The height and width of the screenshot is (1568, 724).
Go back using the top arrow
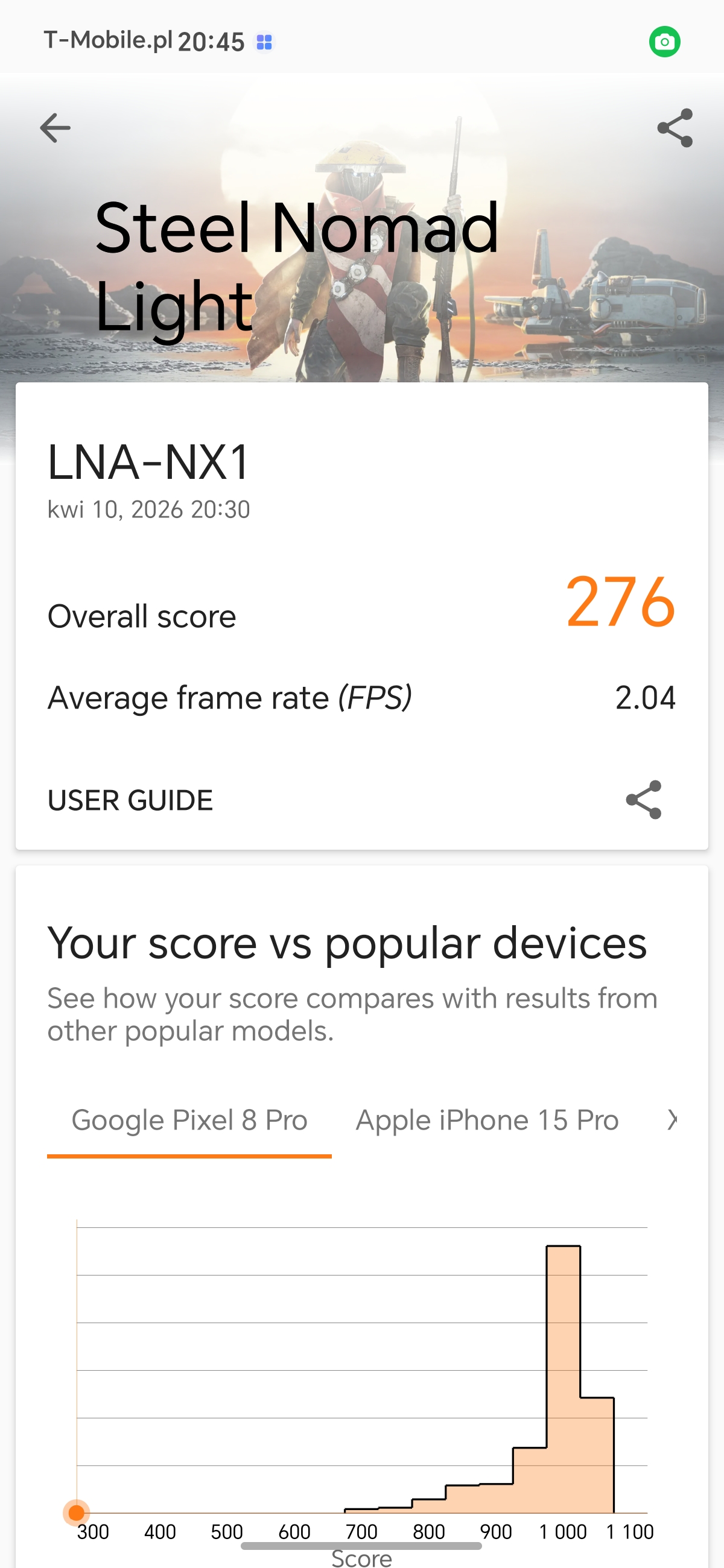pyautogui.click(x=56, y=128)
